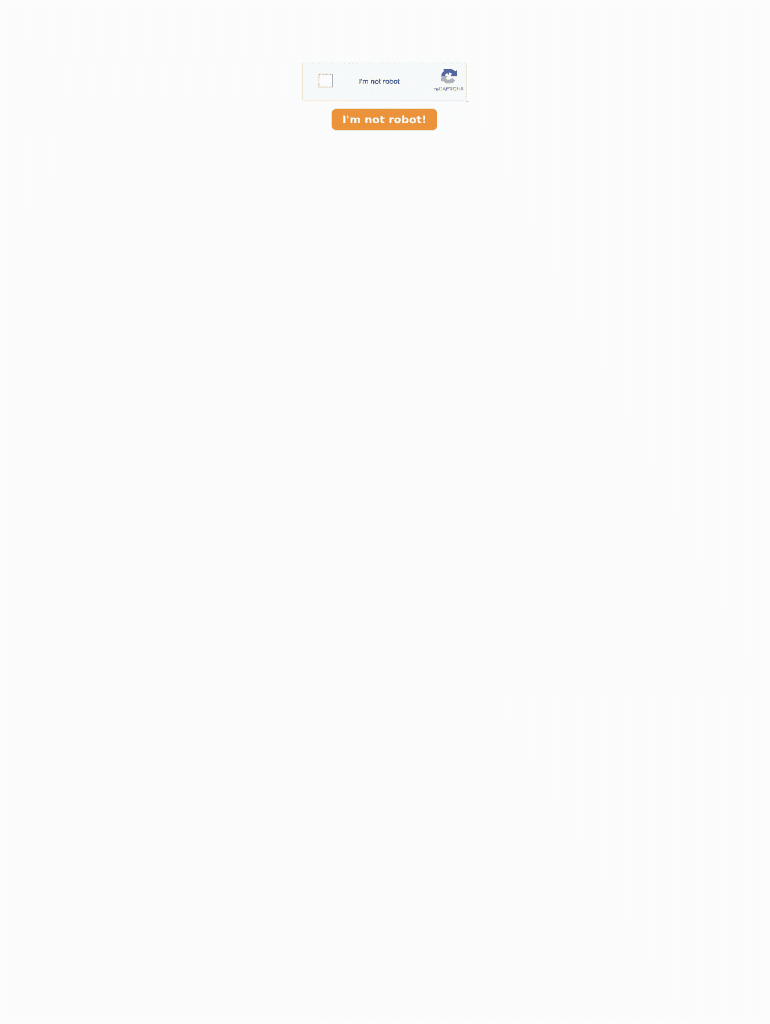Tap the orange I'm not robot! button
The height and width of the screenshot is (1024, 770).
coord(384,120)
